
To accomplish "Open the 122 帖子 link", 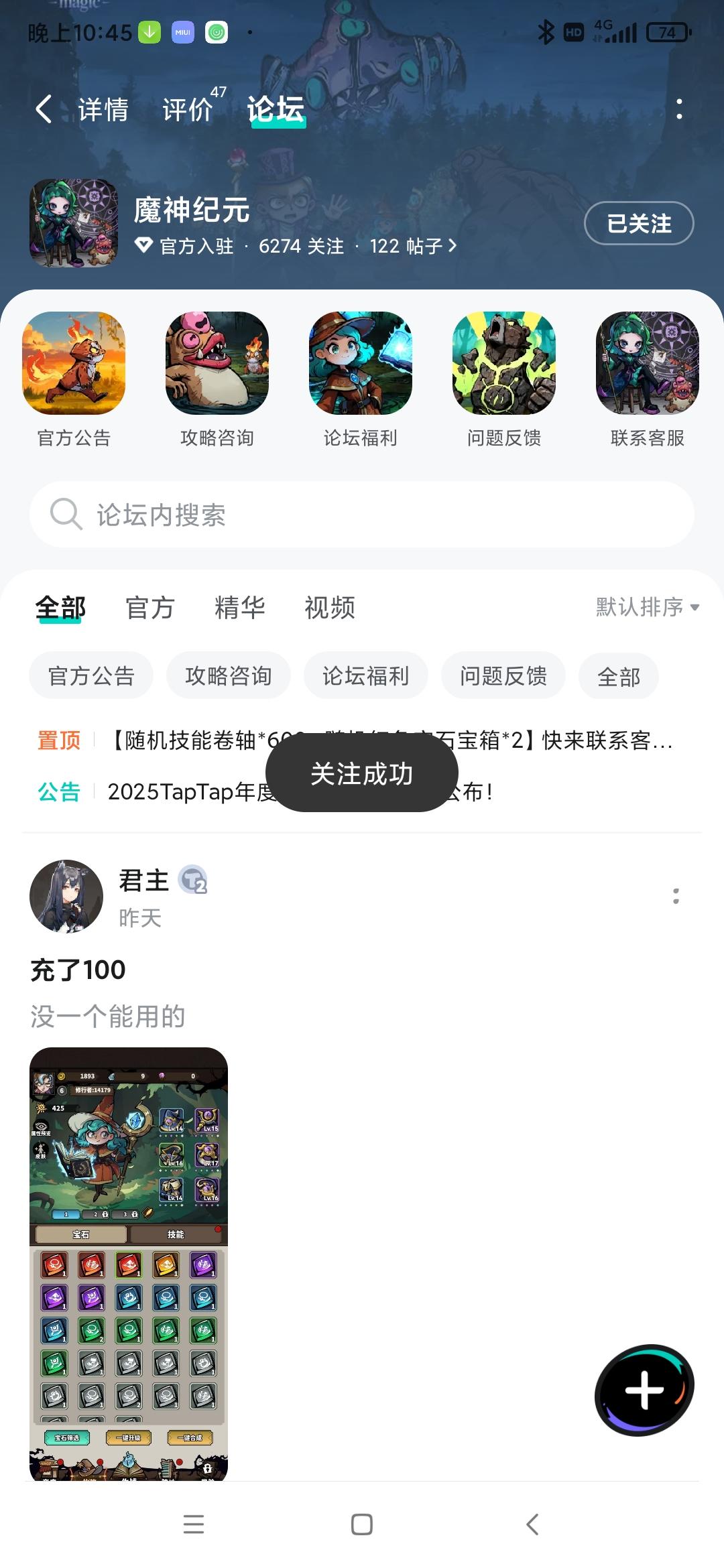I will point(413,247).
